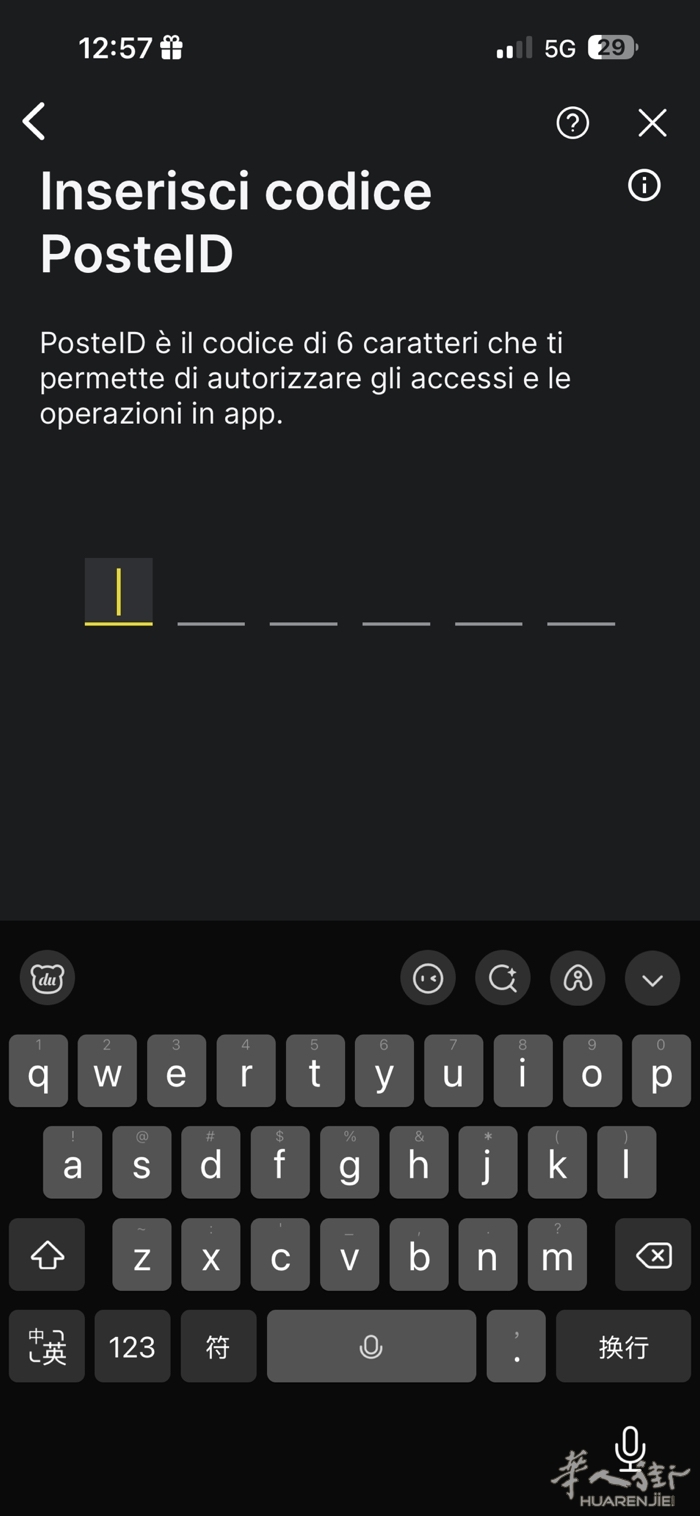Enable the shift key
The image size is (700, 1516).
(47, 1255)
